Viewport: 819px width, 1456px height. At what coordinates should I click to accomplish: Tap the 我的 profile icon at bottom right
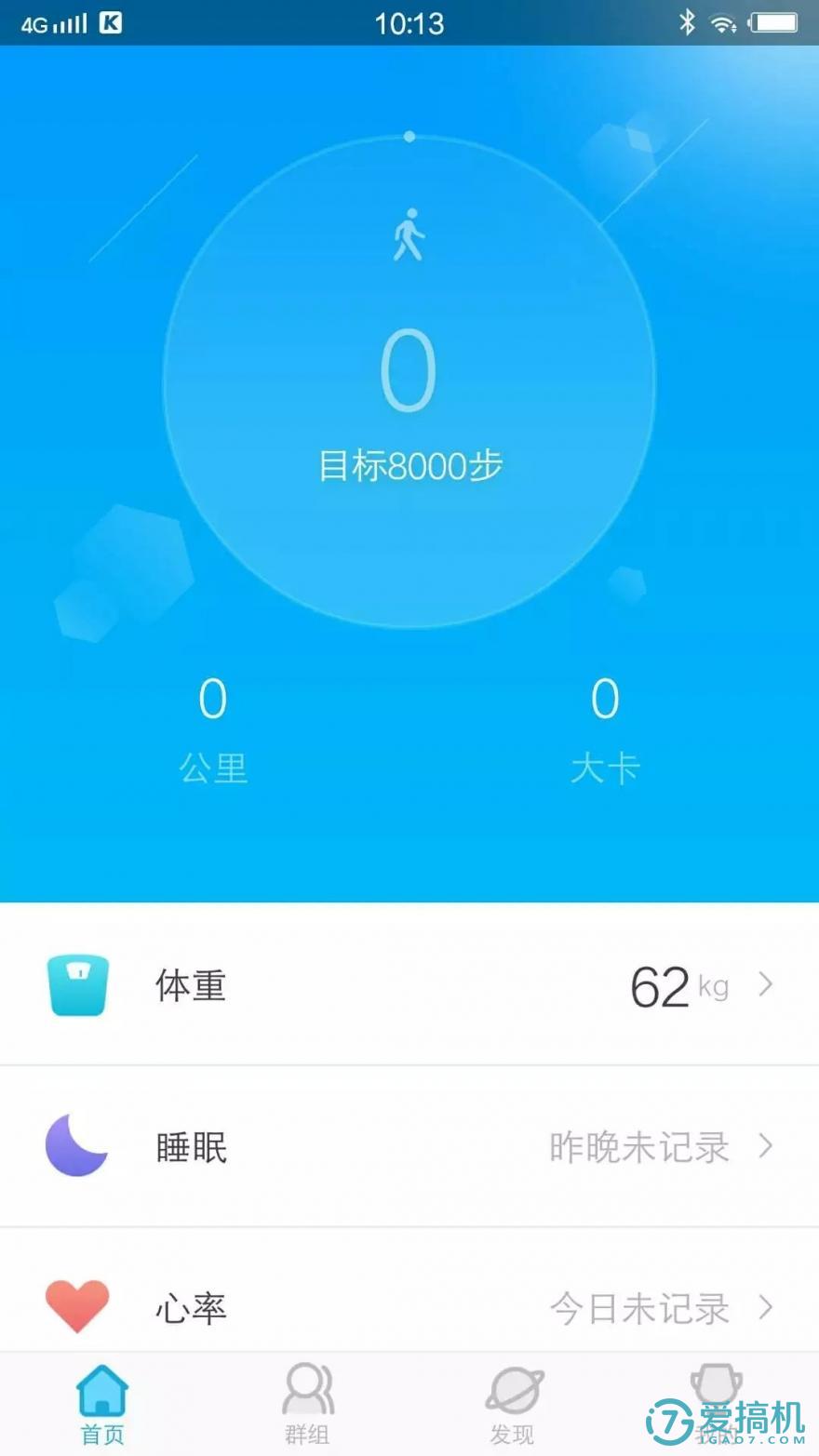coord(717,1386)
